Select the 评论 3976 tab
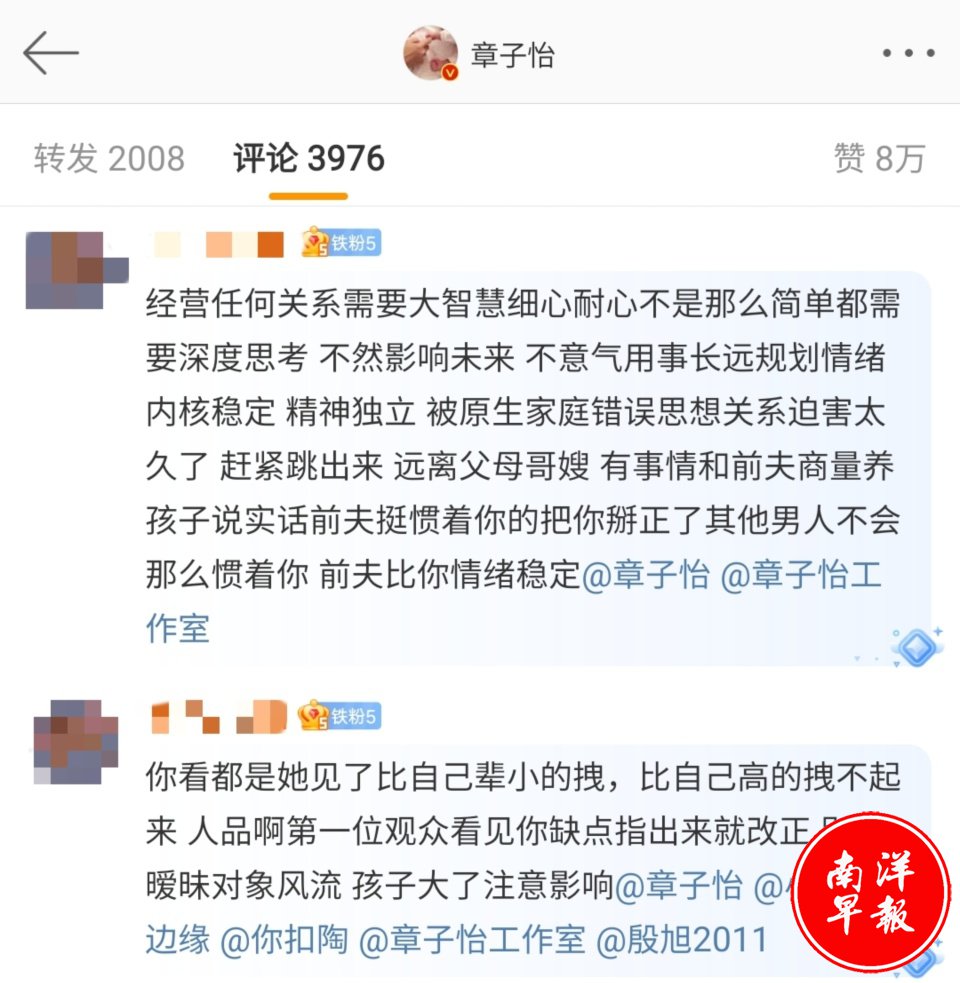This screenshot has width=960, height=983. tap(309, 159)
